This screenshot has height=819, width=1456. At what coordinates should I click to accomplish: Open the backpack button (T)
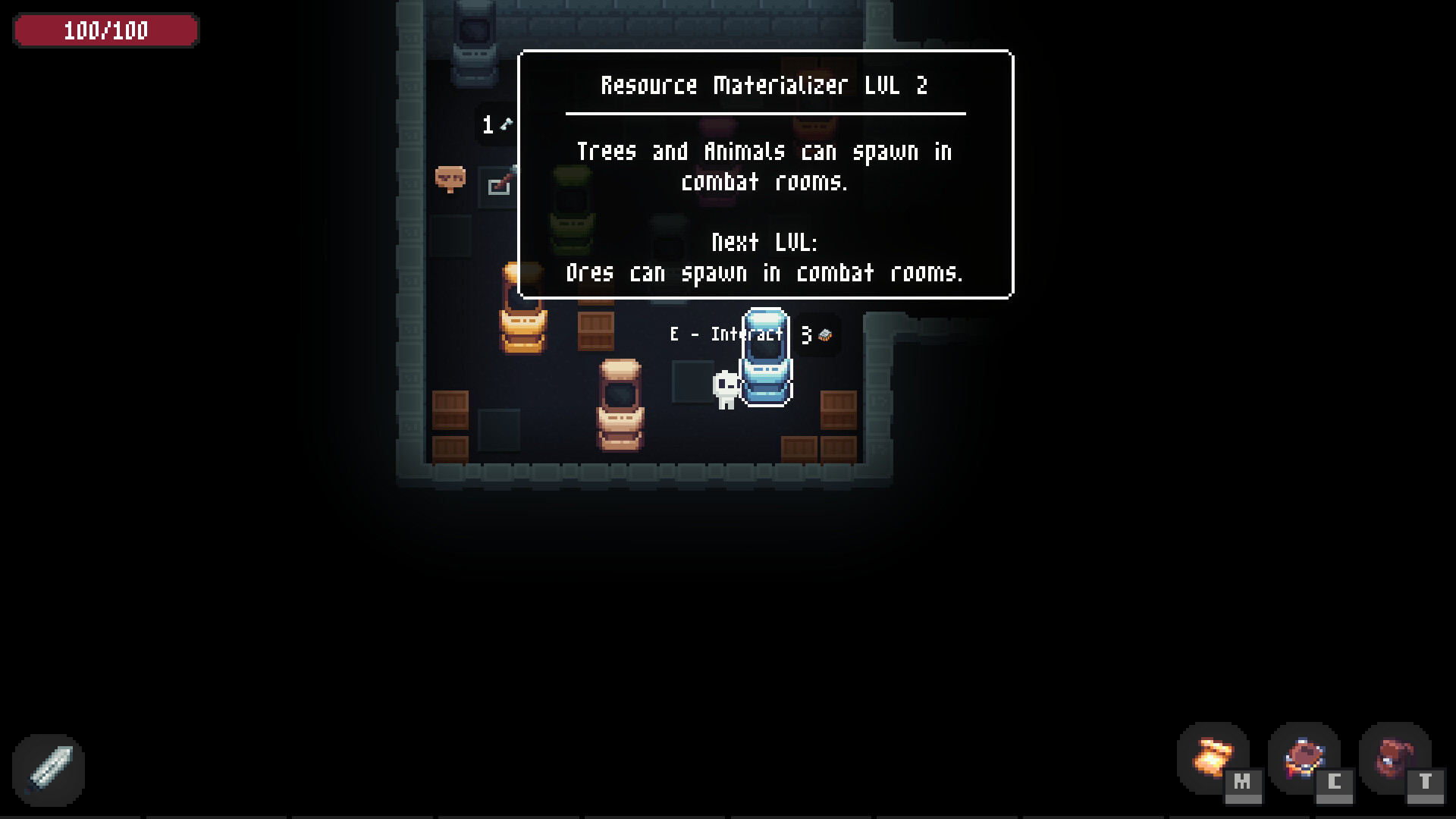tap(1395, 758)
